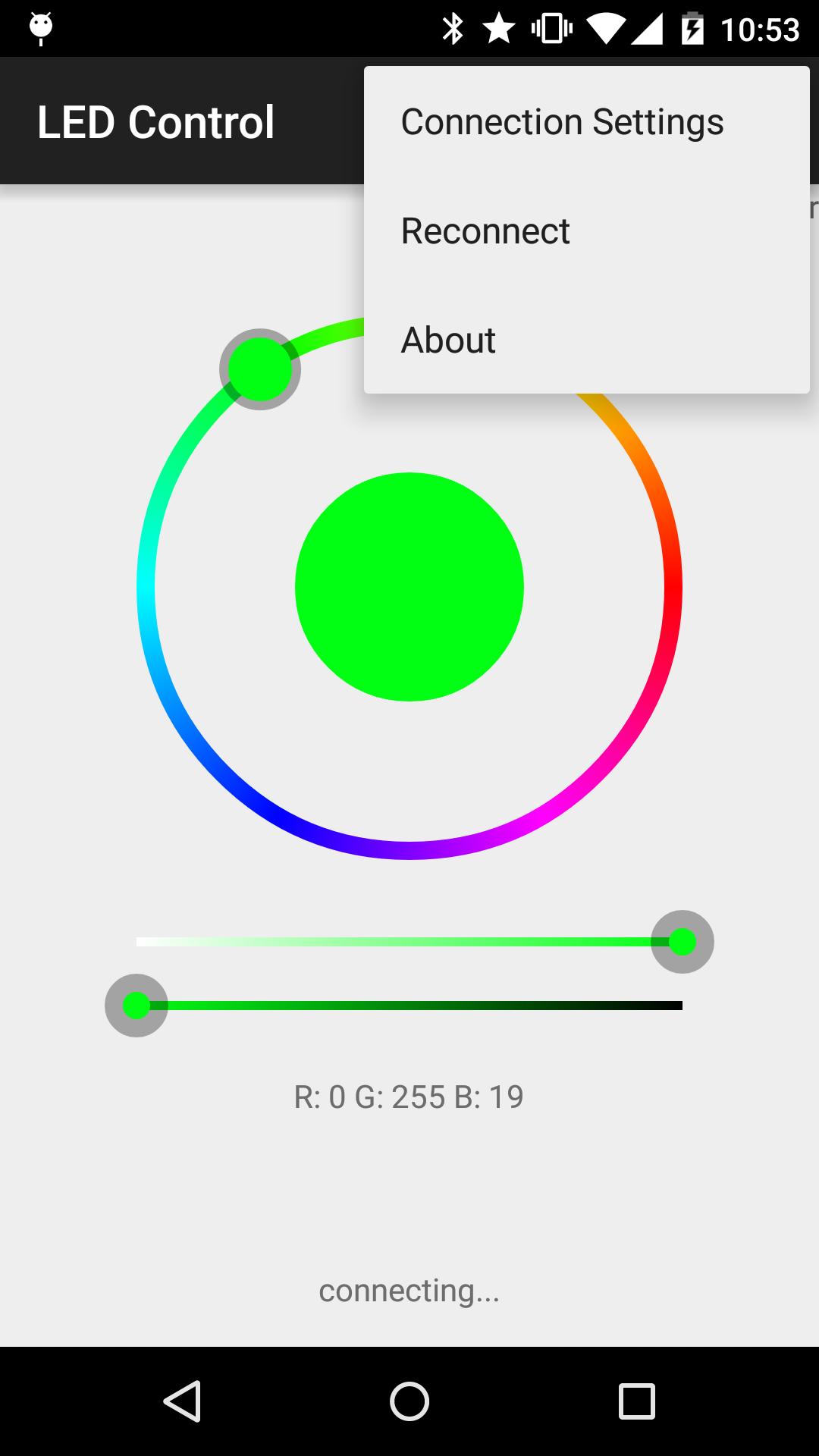Open the About menu item
Viewport: 819px width, 1456px height.
[448, 340]
